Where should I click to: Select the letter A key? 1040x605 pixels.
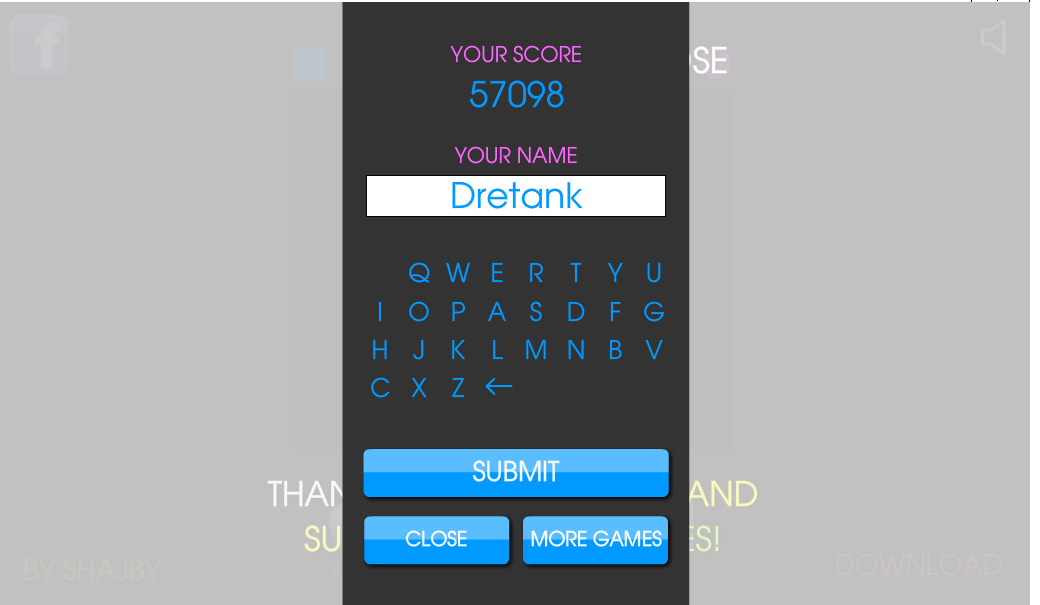point(497,312)
